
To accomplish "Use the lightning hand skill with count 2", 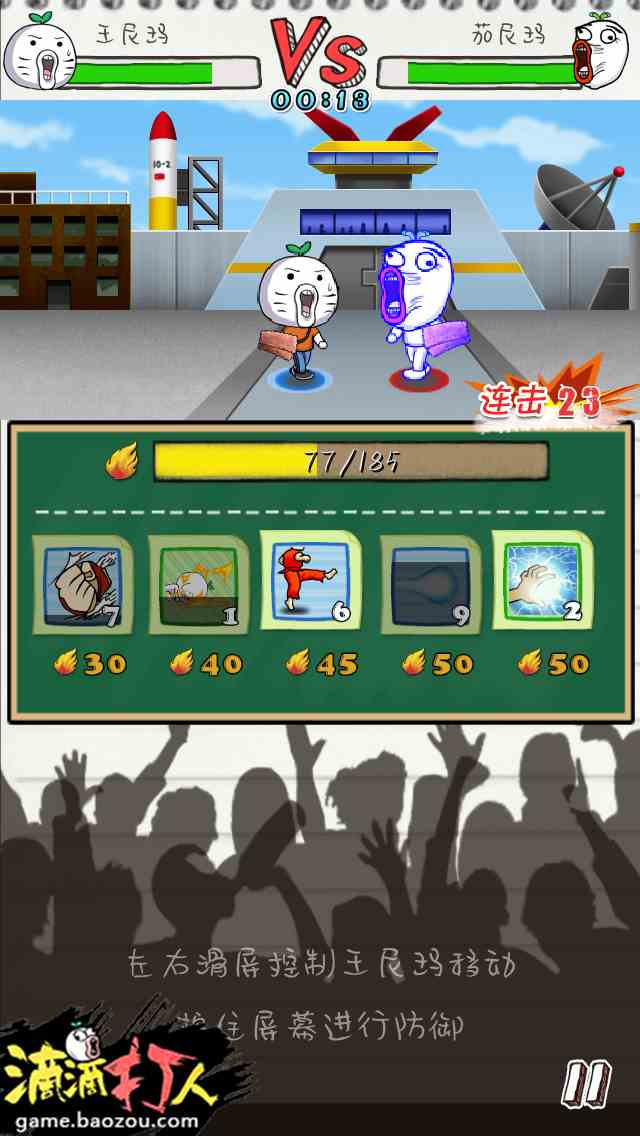I will [x=543, y=579].
